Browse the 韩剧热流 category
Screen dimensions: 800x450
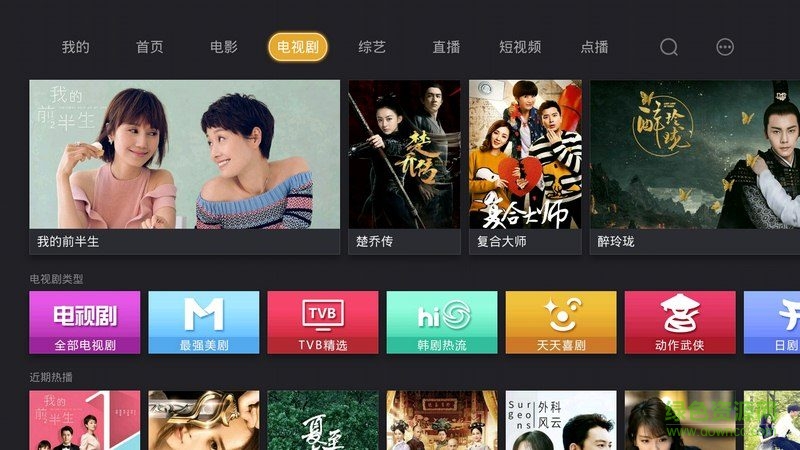pos(442,322)
